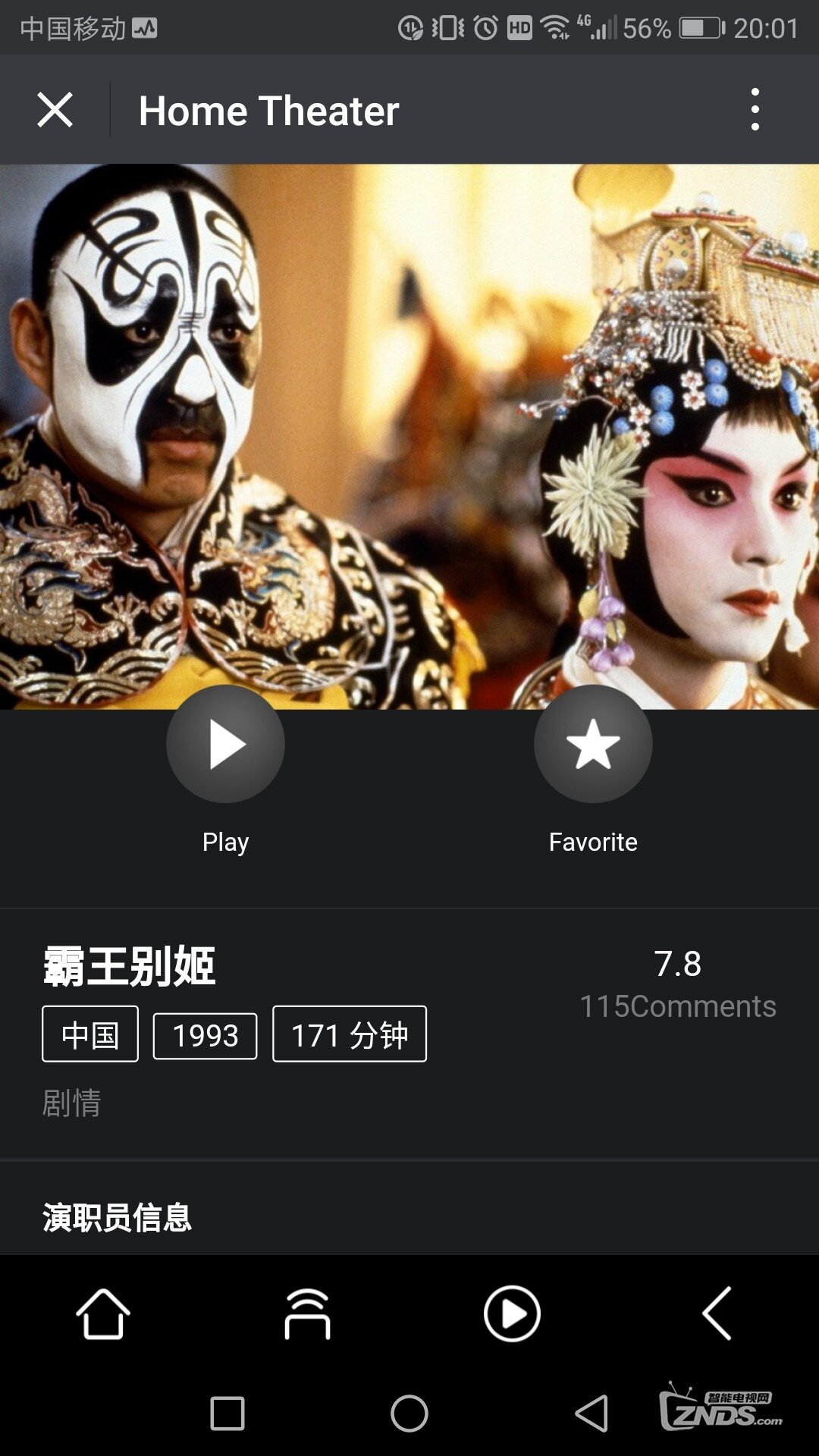Open the remote control cast icon
The width and height of the screenshot is (819, 1456).
pyautogui.click(x=307, y=1313)
